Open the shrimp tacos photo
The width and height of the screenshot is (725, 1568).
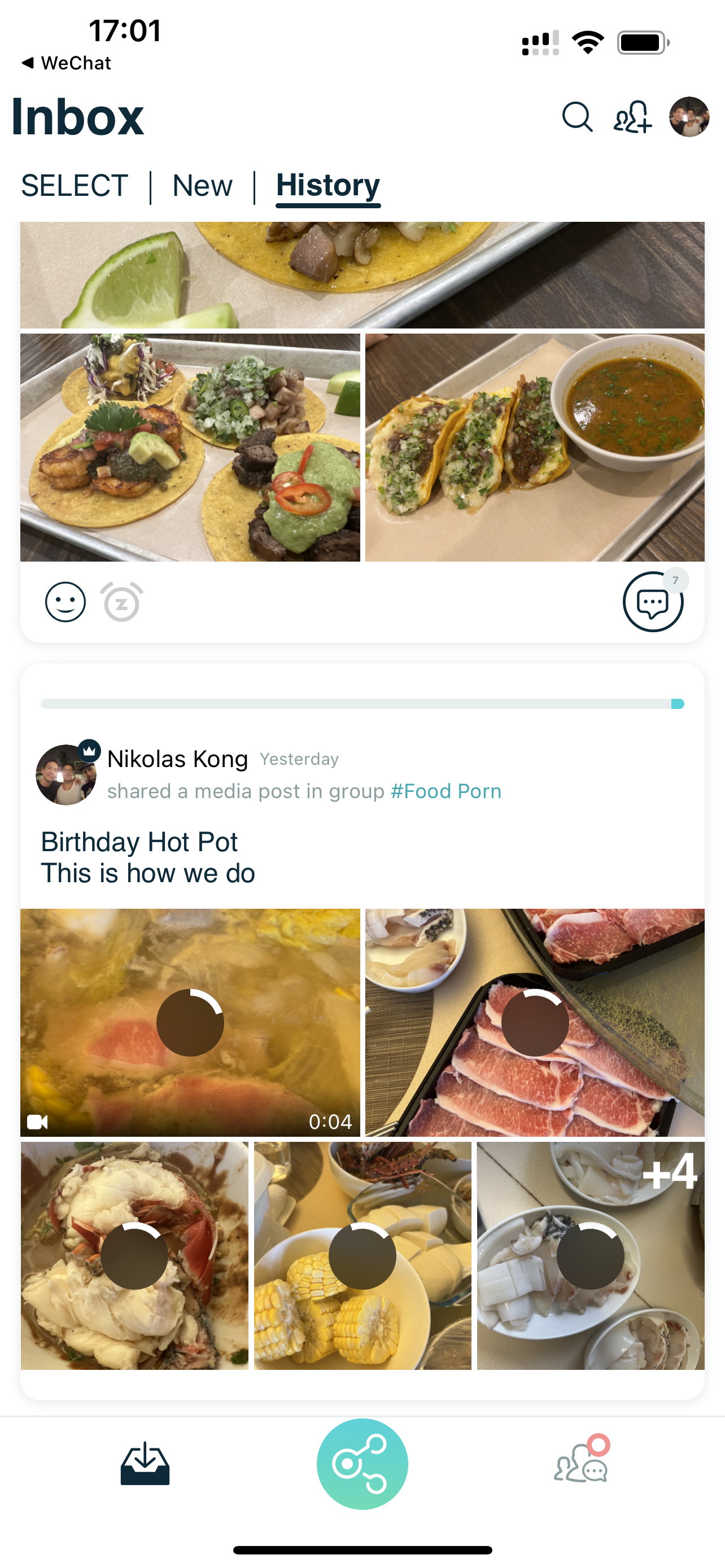pyautogui.click(x=190, y=448)
